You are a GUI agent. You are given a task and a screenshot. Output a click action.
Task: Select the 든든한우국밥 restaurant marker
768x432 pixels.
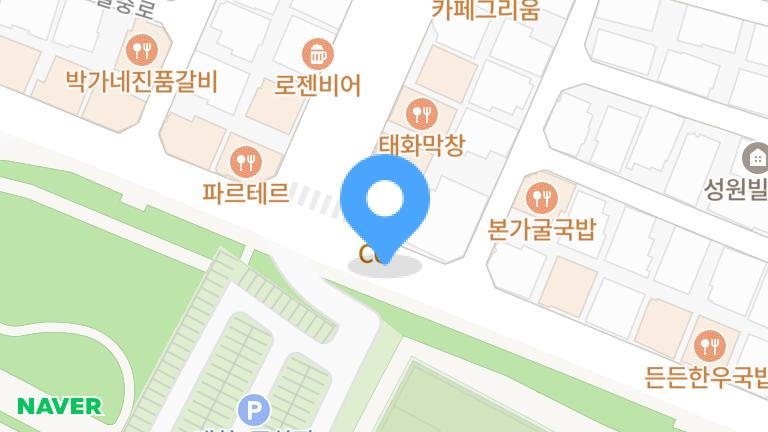pyautogui.click(x=709, y=346)
